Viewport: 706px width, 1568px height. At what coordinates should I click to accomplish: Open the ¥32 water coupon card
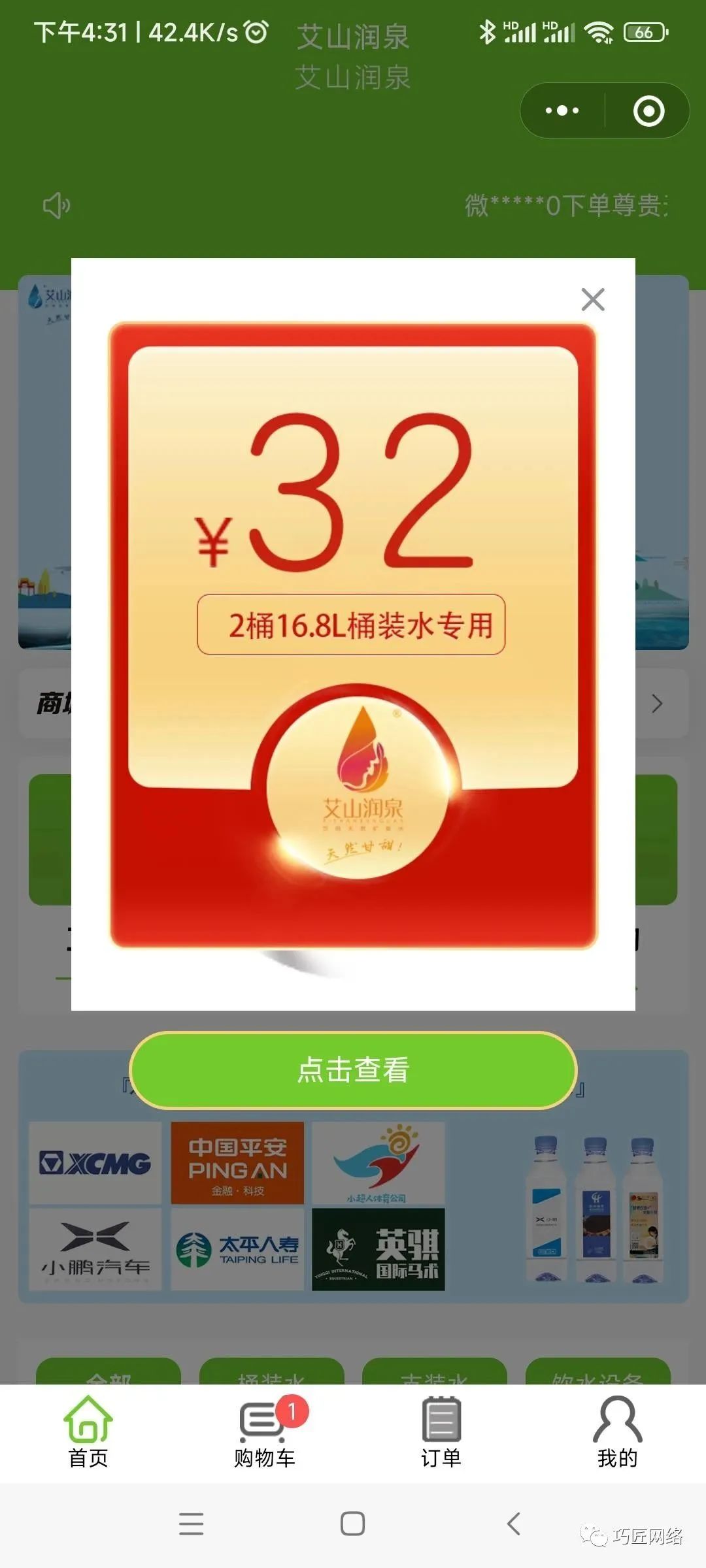pyautogui.click(x=353, y=635)
